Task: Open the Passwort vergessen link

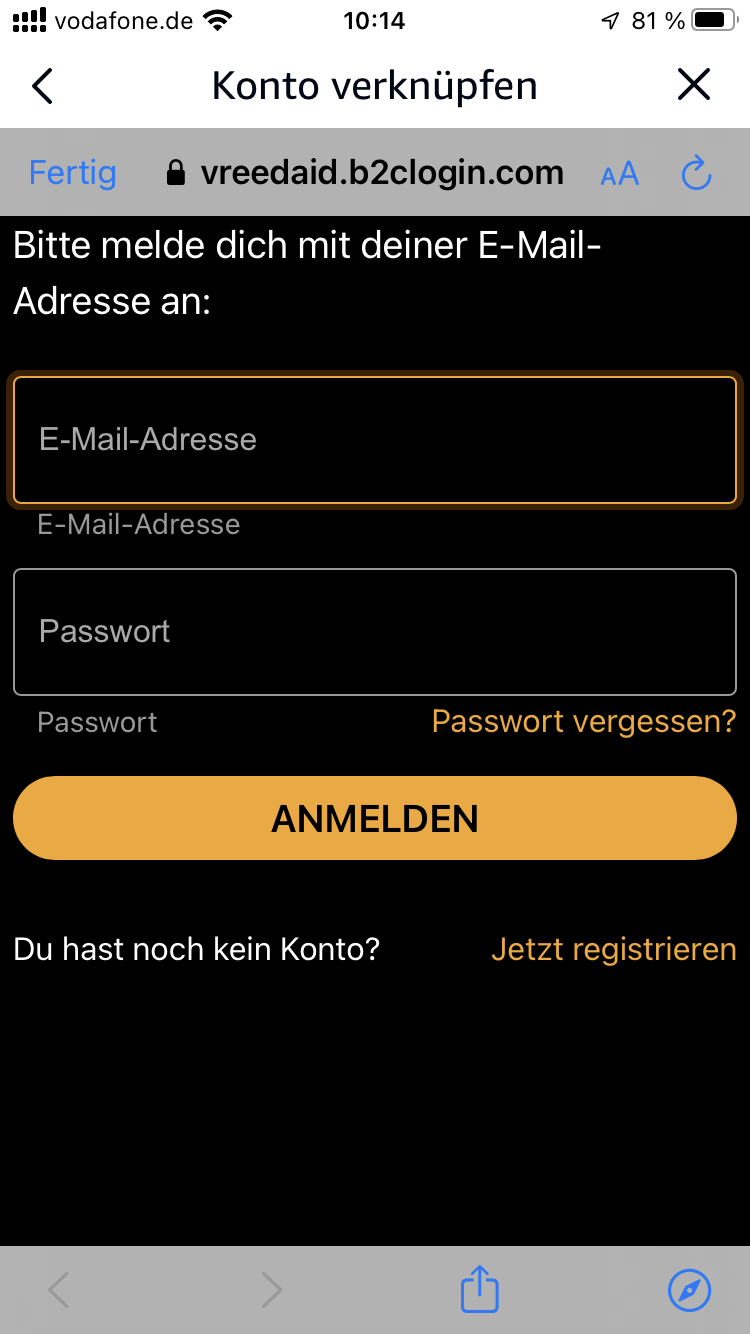Action: tap(583, 721)
